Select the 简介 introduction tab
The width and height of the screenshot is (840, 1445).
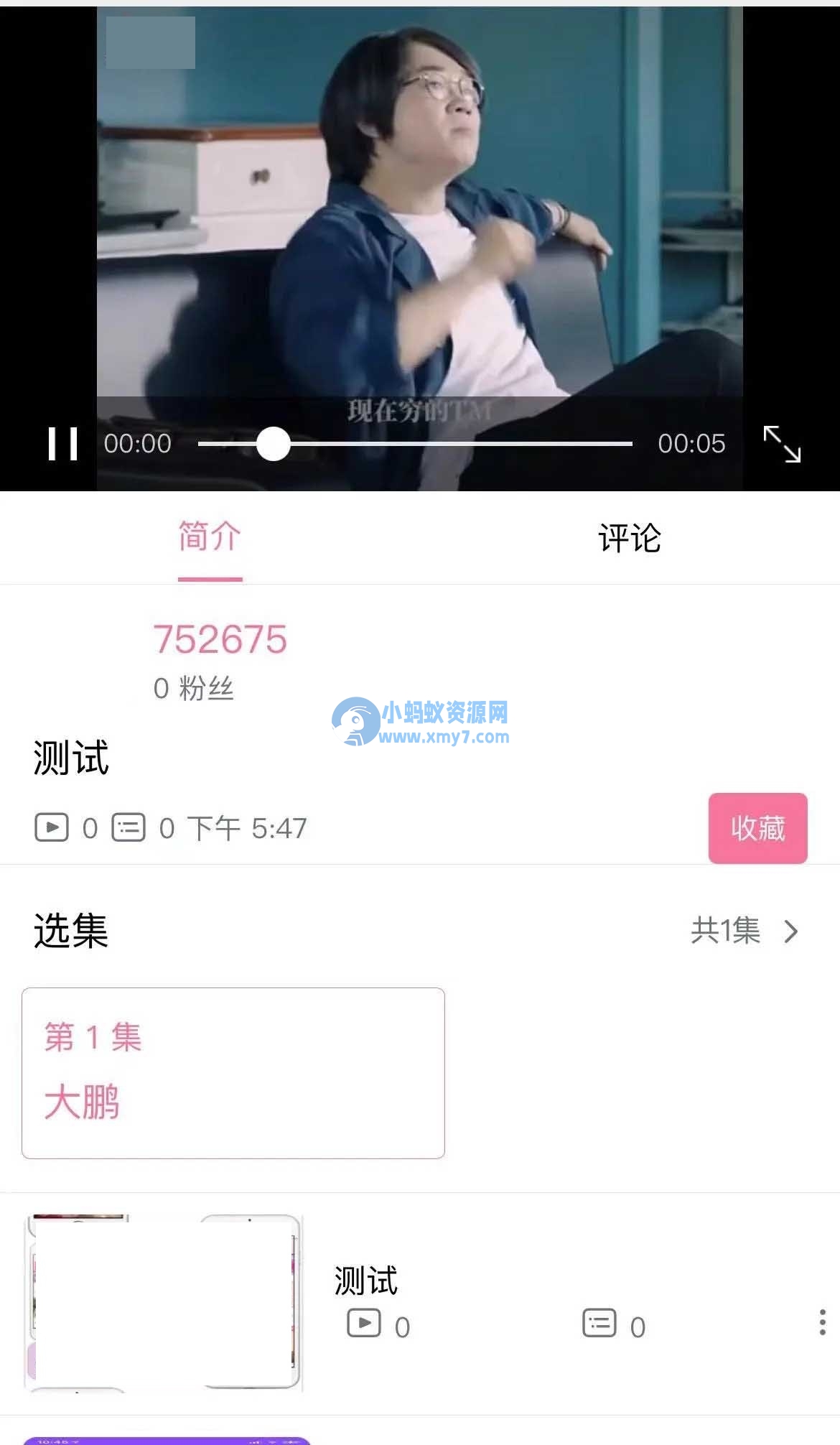(x=207, y=539)
